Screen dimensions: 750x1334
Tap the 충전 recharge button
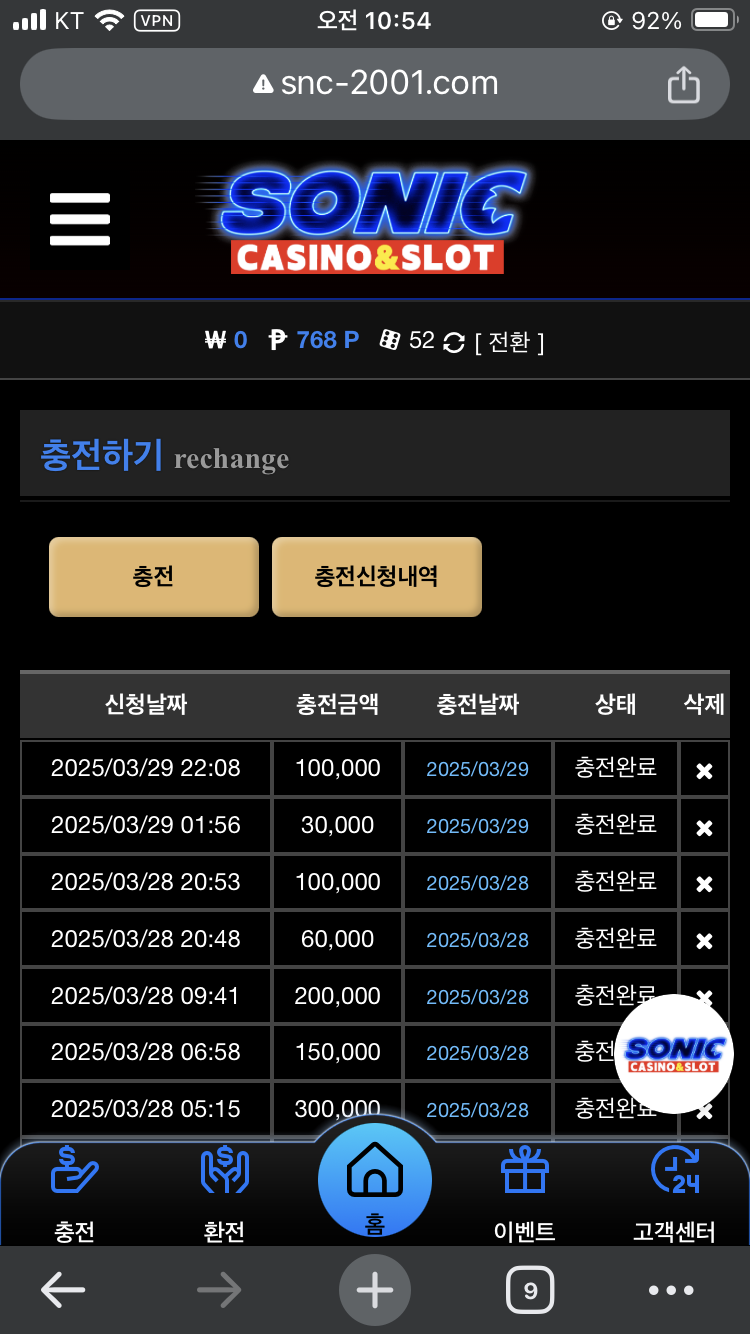[x=154, y=577]
